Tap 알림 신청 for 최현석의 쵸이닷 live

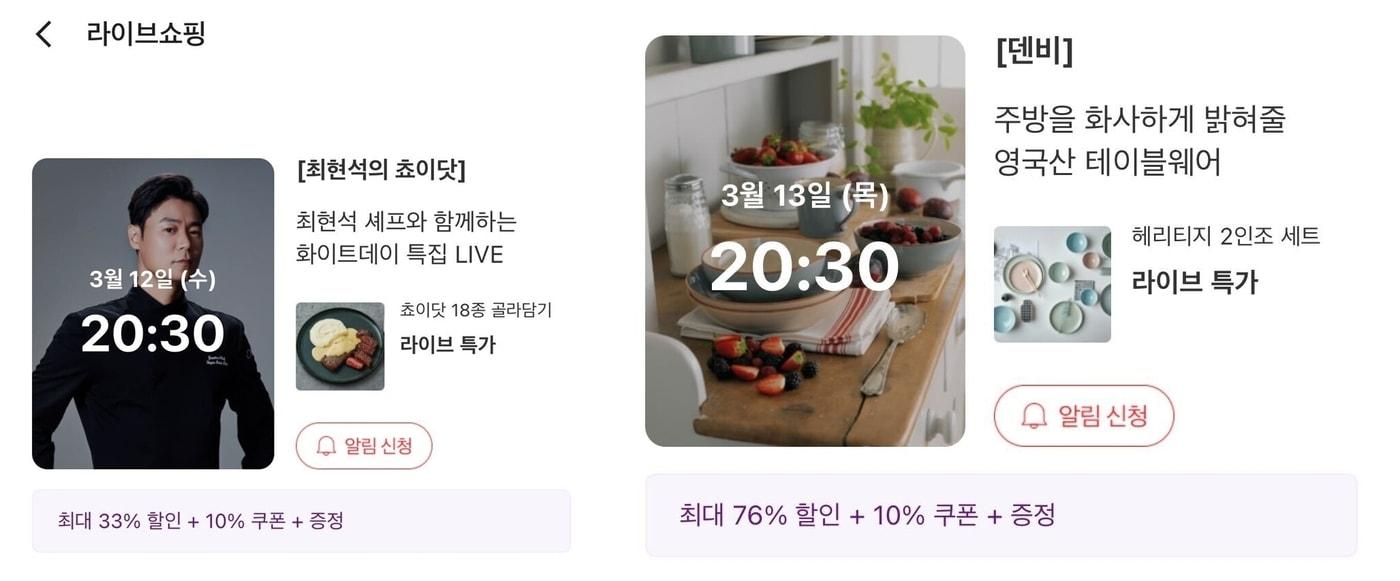pos(364,446)
